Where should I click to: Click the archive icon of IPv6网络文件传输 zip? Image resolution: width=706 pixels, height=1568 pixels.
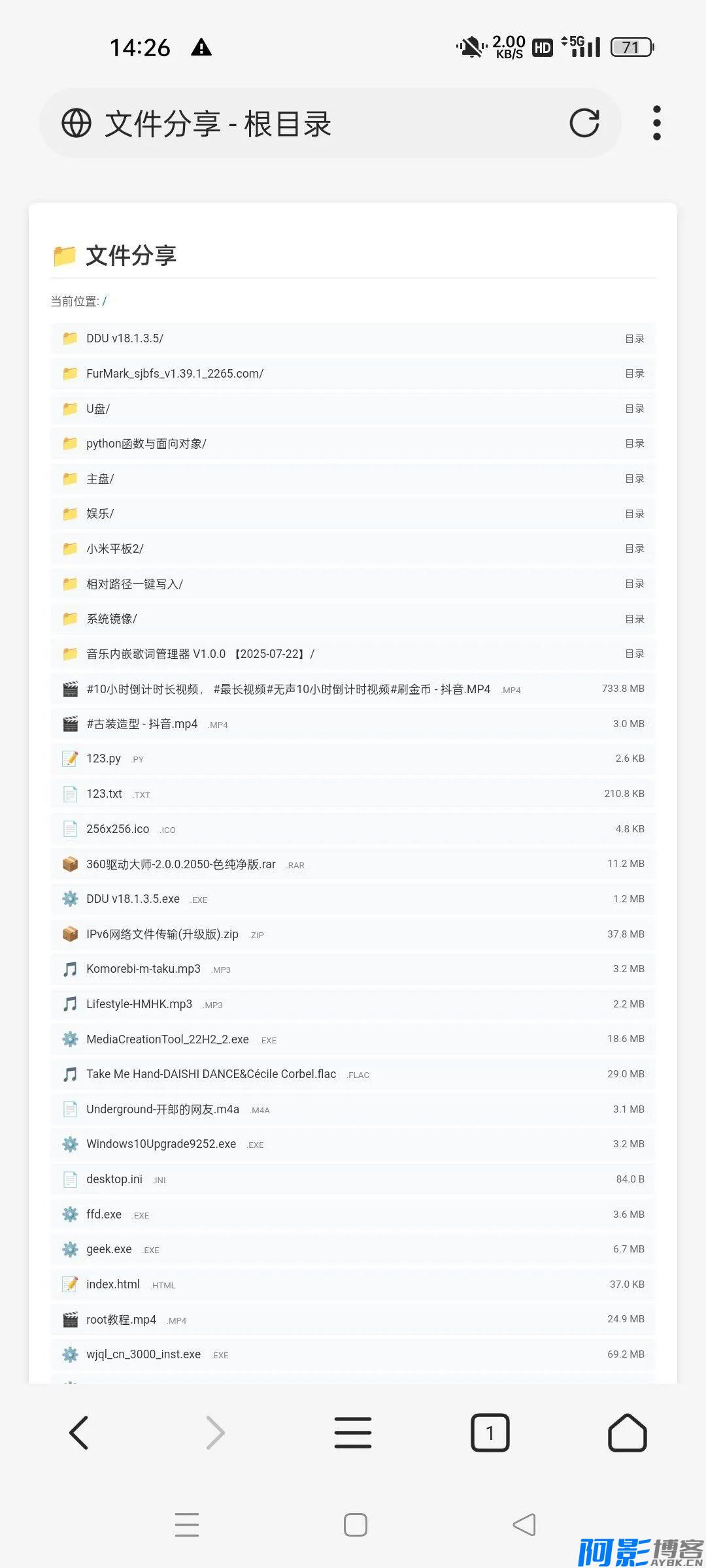(x=69, y=934)
